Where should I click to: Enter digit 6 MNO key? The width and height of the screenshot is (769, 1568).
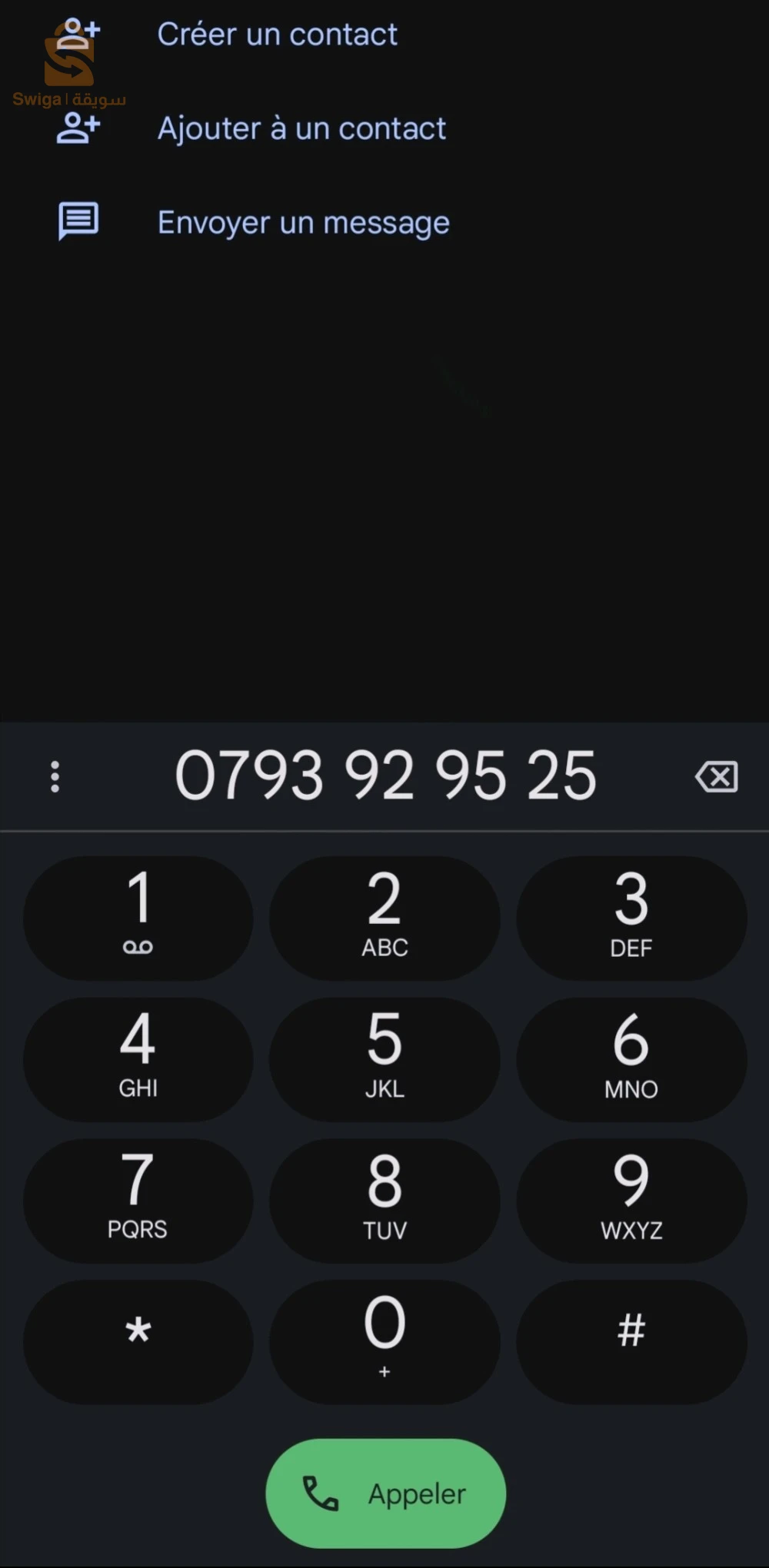tap(631, 1059)
